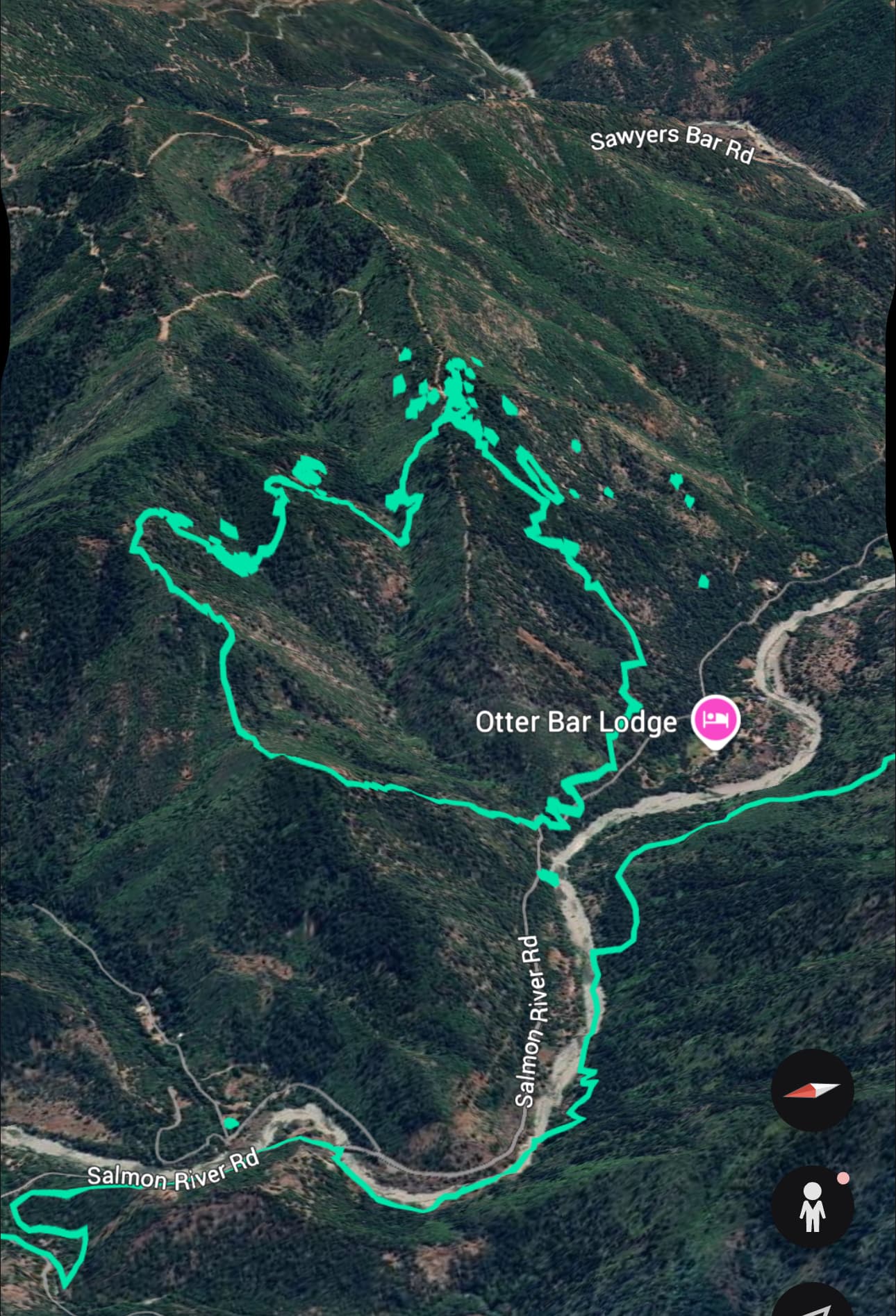Open Street View with the pegman button
896x1316 pixels.
coord(812,1206)
